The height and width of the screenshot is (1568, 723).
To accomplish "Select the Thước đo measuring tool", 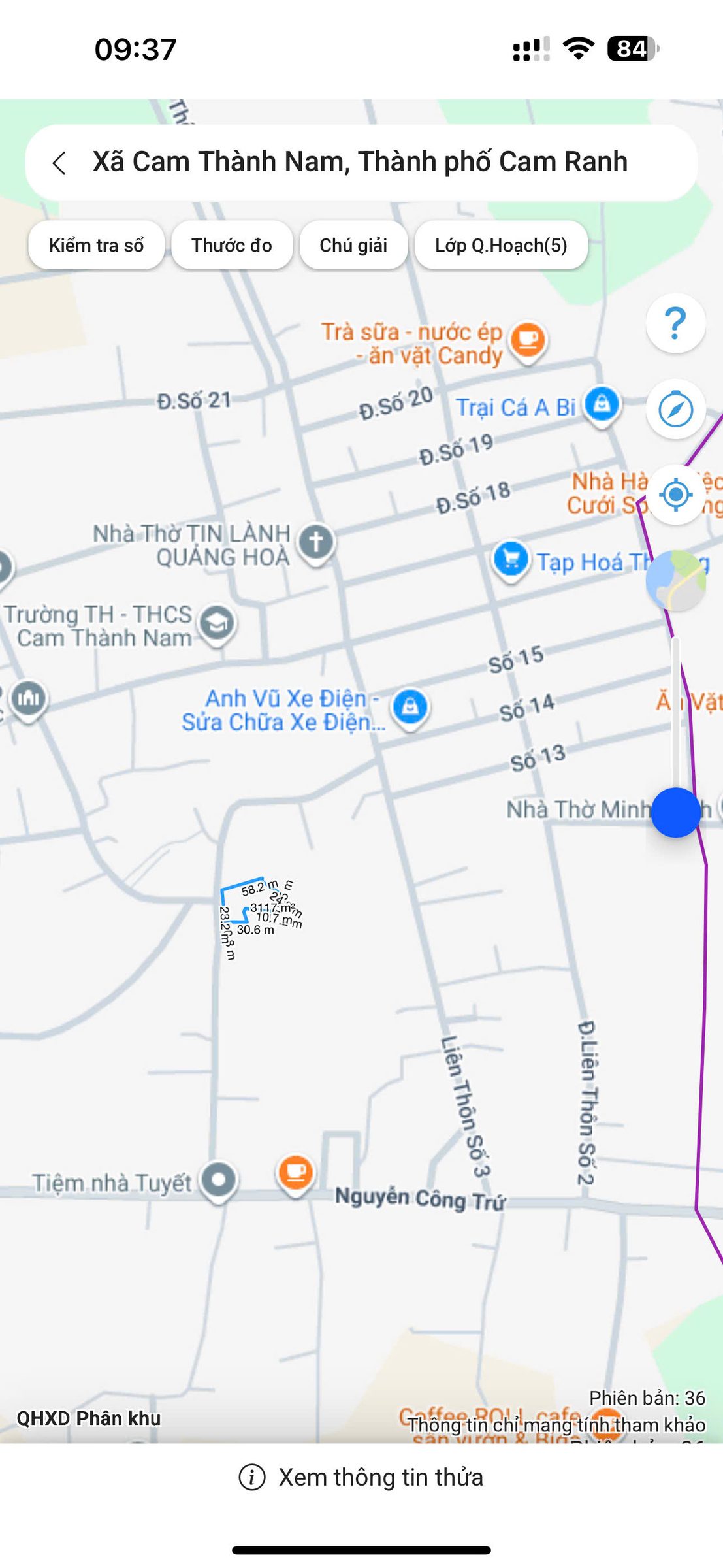I will (x=232, y=245).
